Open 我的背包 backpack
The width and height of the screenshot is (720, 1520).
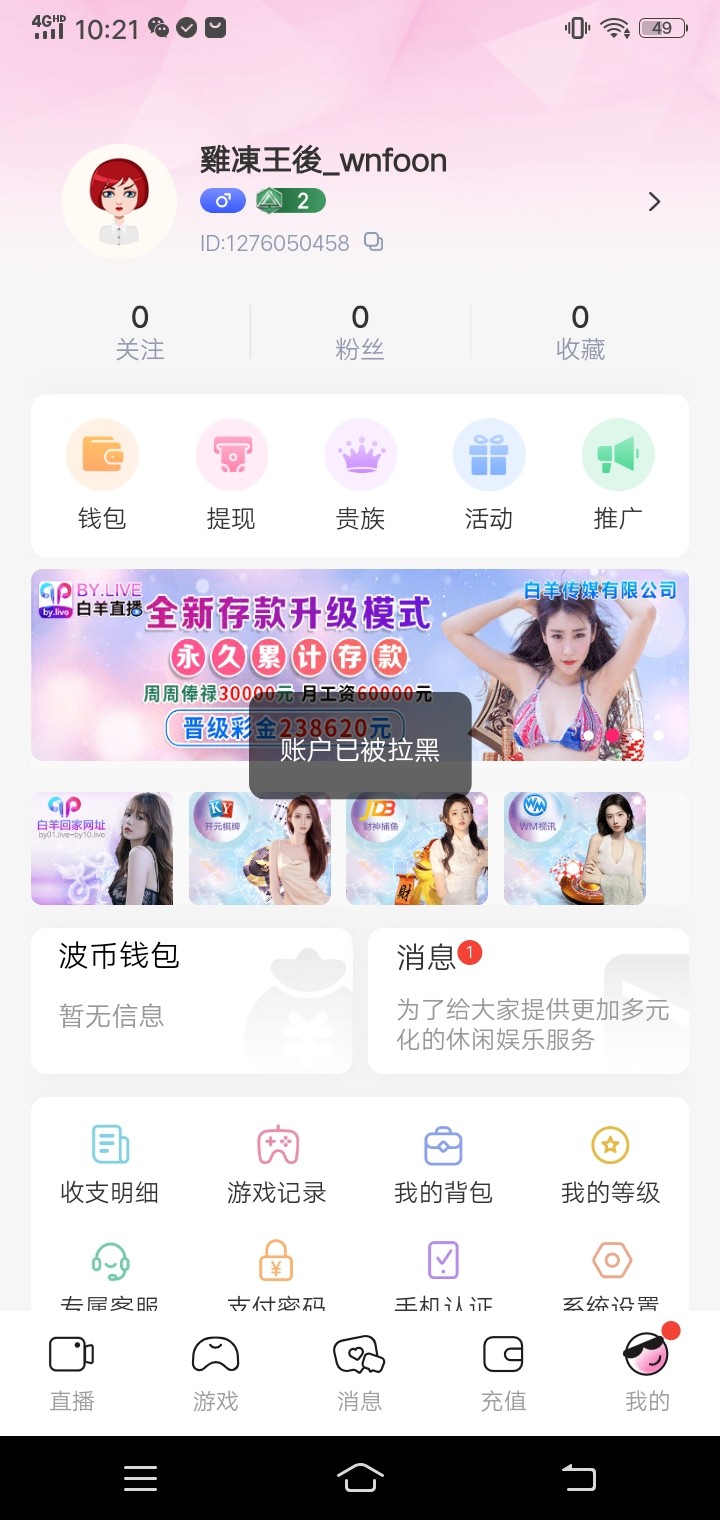point(443,1165)
